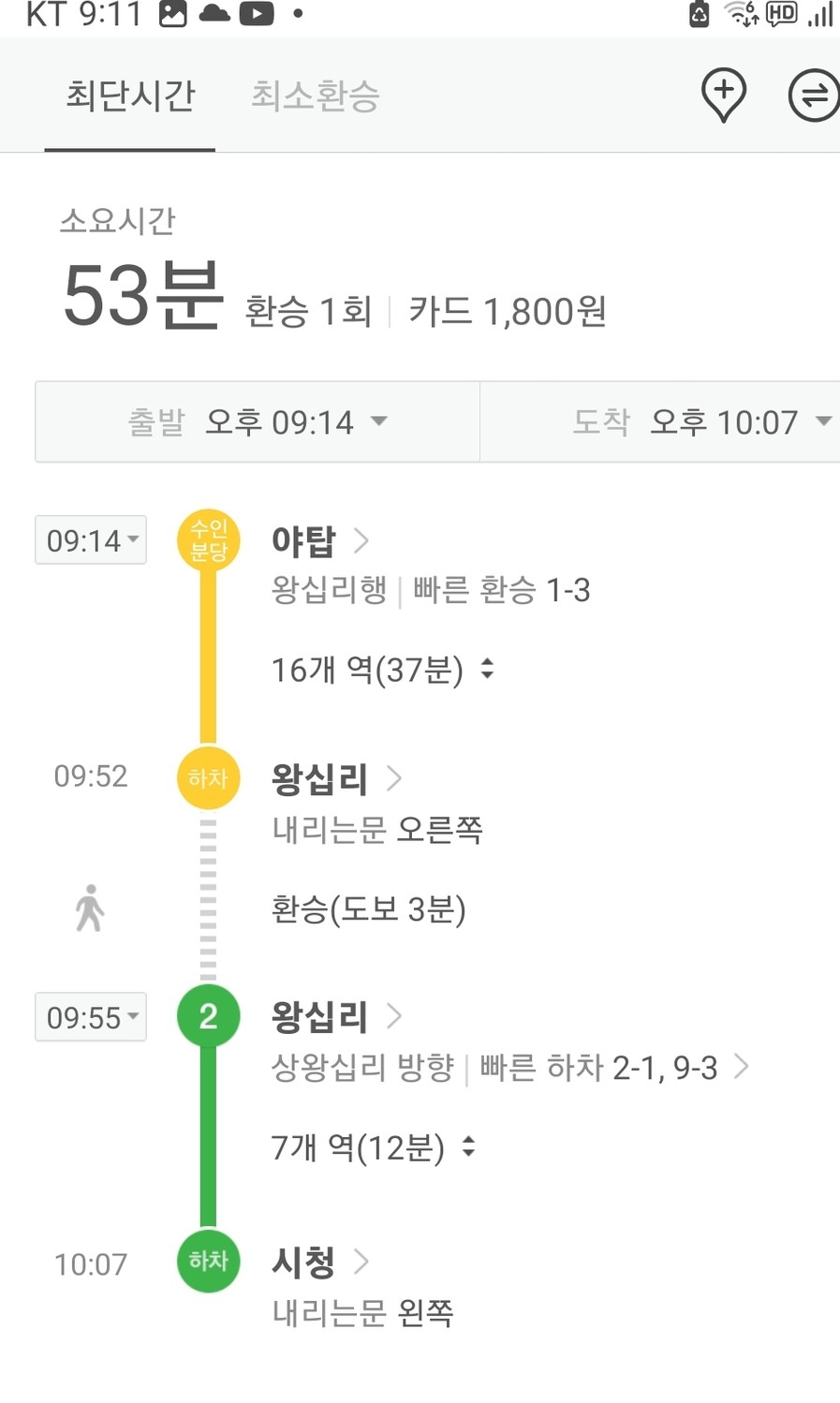840x1403 pixels.
Task: Select the 최단시간 tab
Action: click(130, 96)
